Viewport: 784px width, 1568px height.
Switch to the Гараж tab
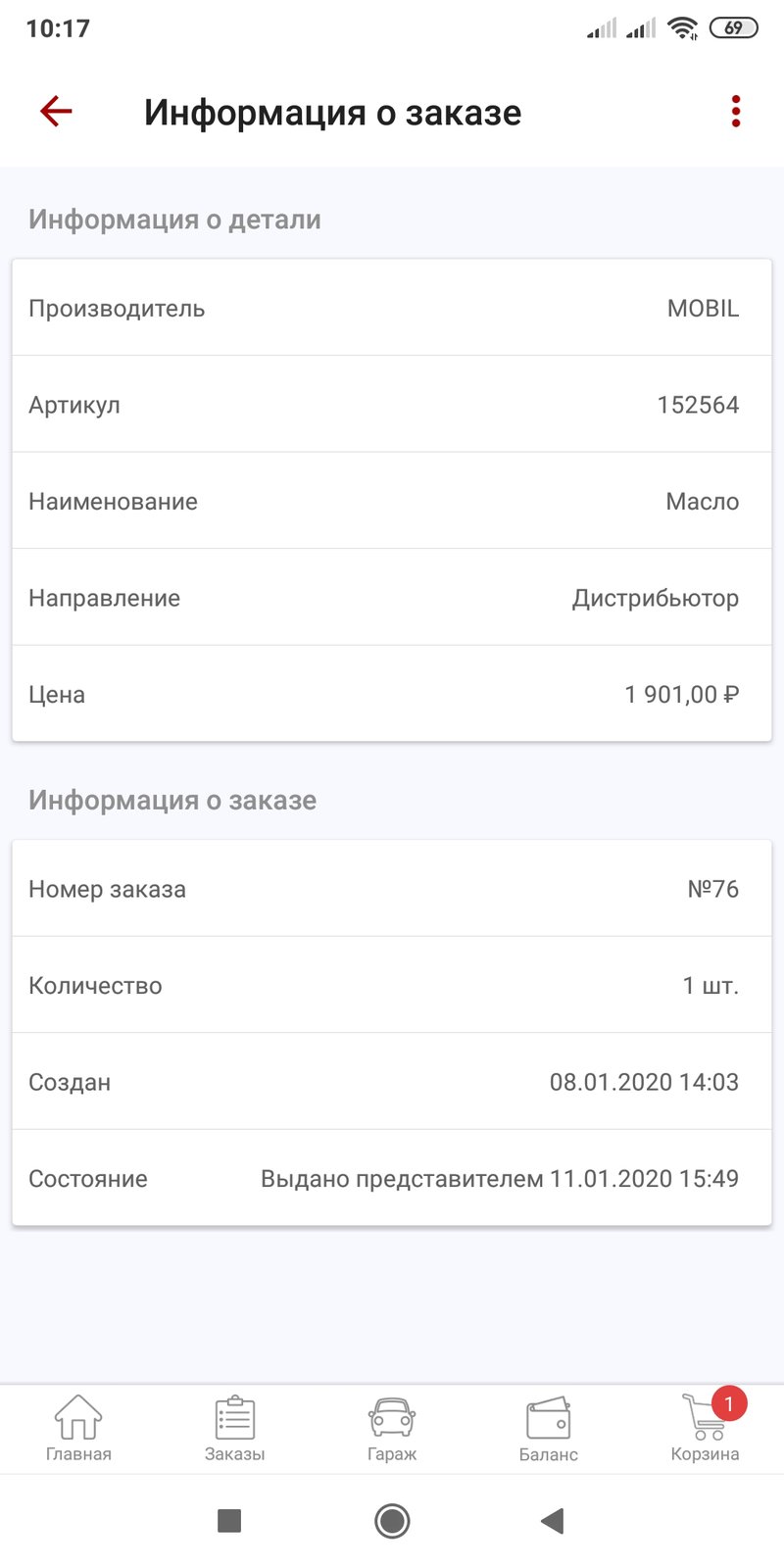tap(392, 1429)
